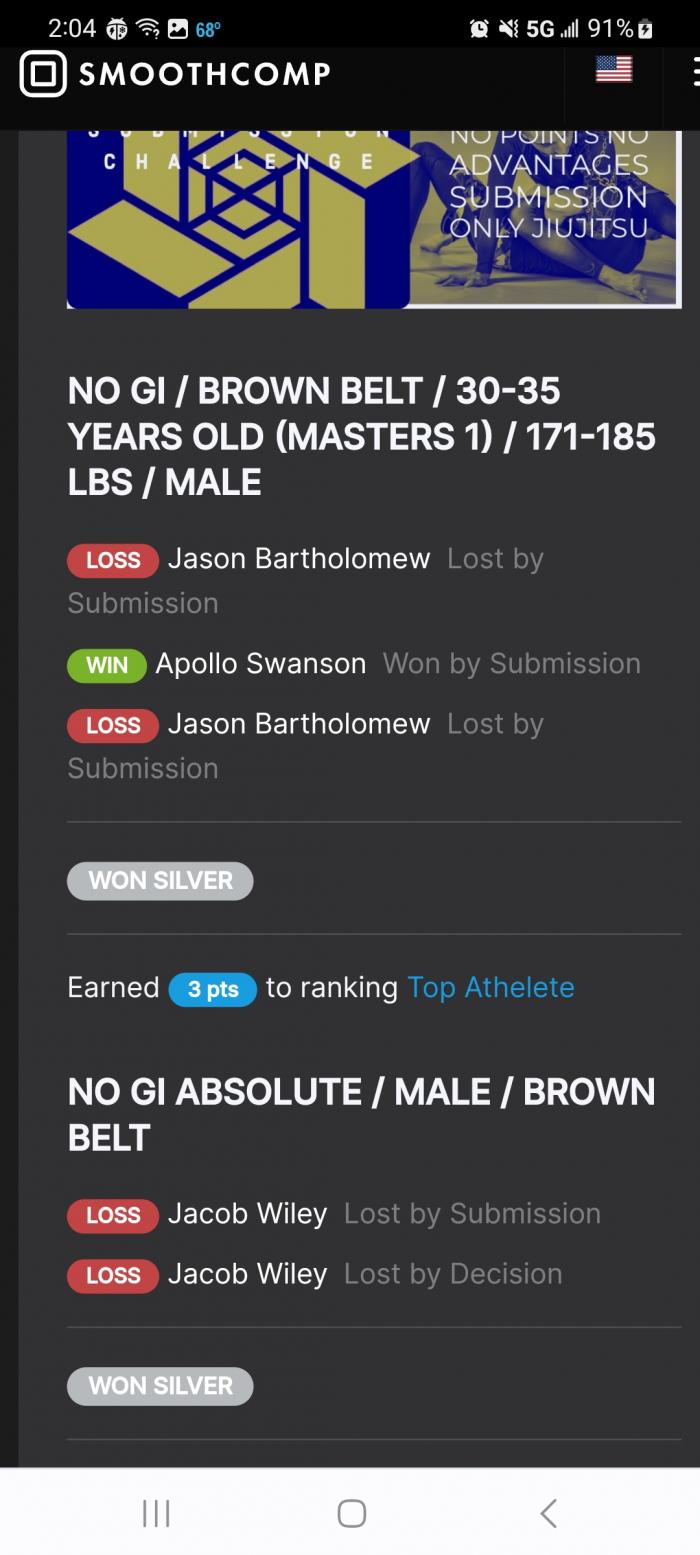Image resolution: width=700 pixels, height=1555 pixels.
Task: Open the submission challenge event banner
Action: [x=373, y=218]
